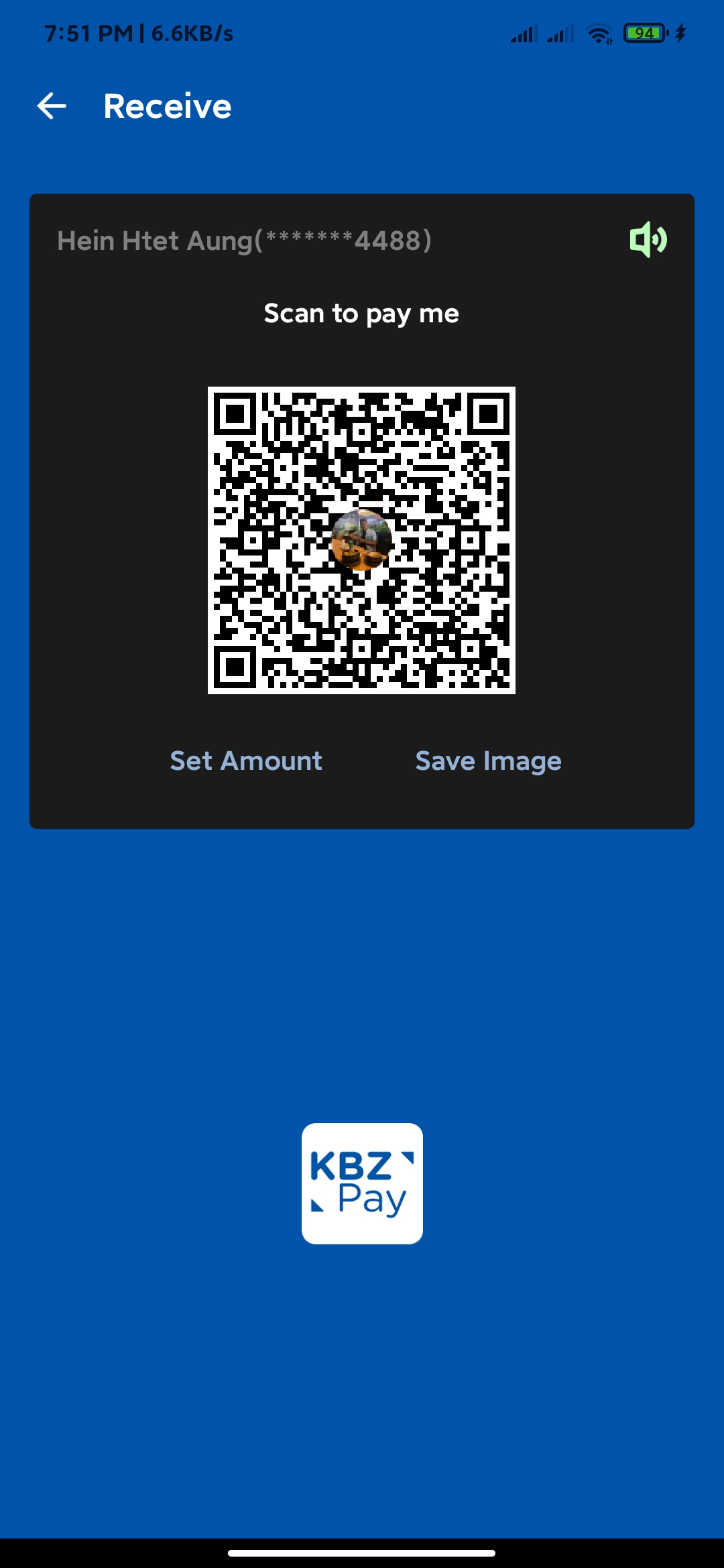
Task: Toggle the payment sound speaker icon
Action: 648,239
